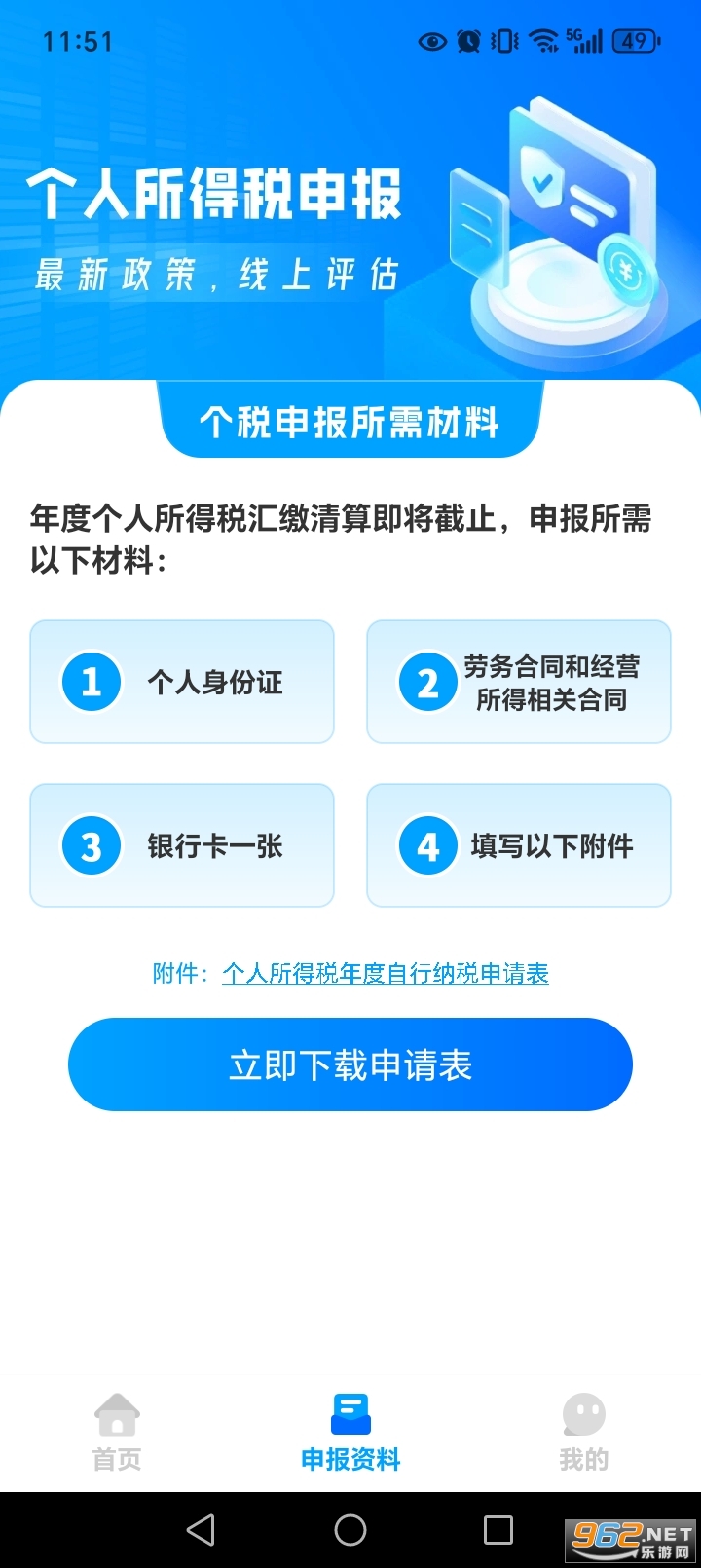Tap the circle 4 beside 填写以下附件
701x1568 pixels.
point(426,845)
